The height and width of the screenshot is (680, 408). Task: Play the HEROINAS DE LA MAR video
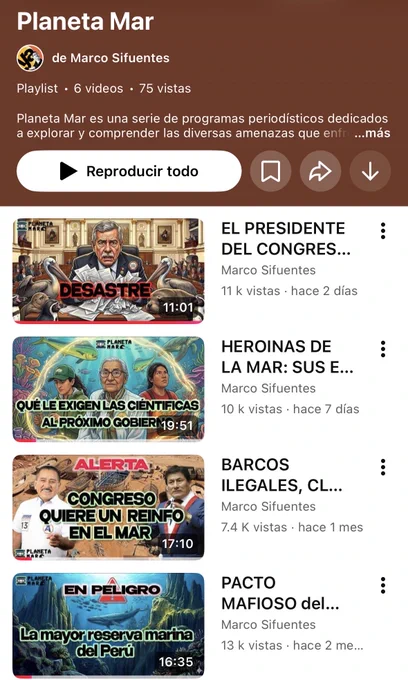108,389
